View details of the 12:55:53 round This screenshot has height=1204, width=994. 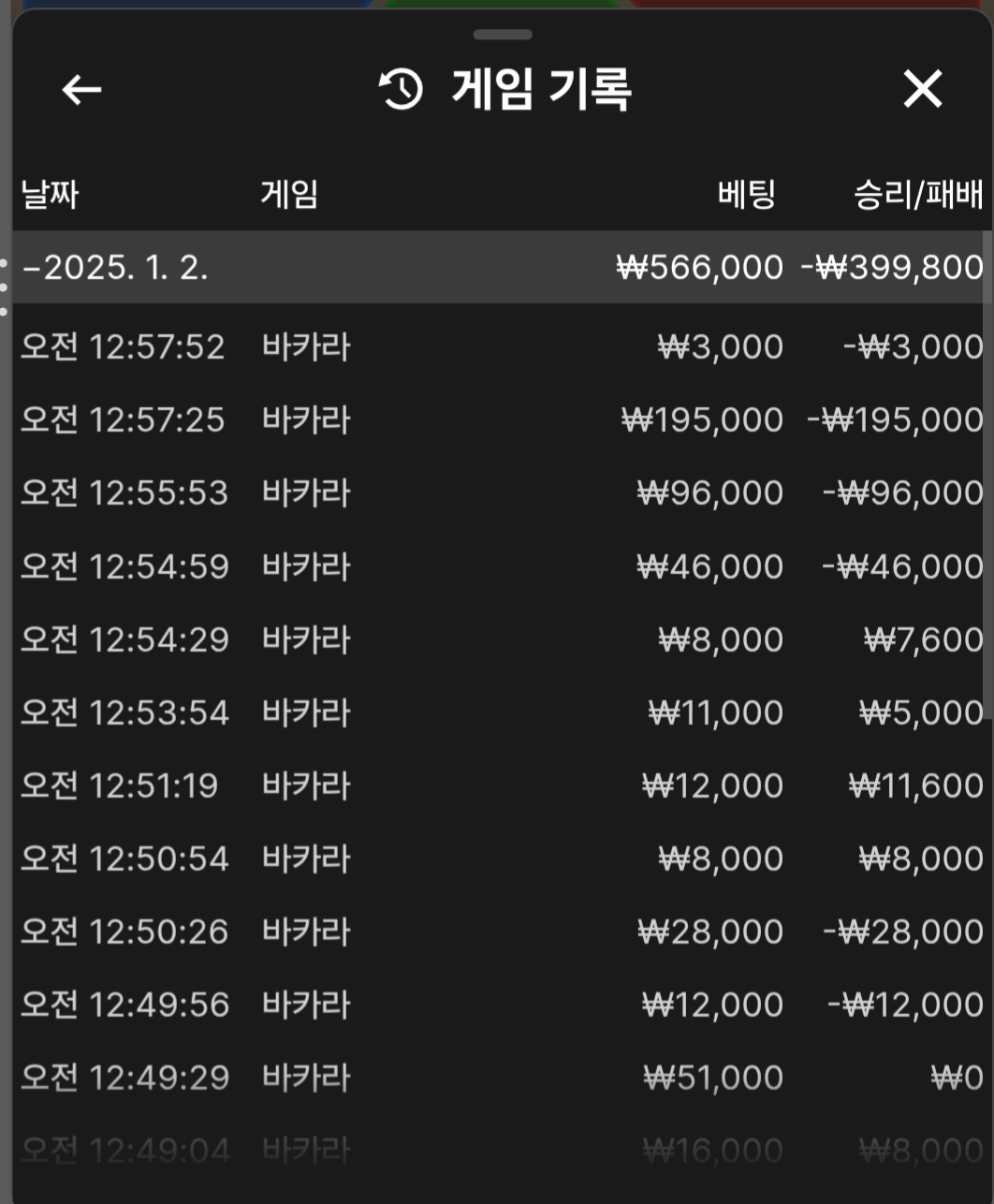coord(496,492)
